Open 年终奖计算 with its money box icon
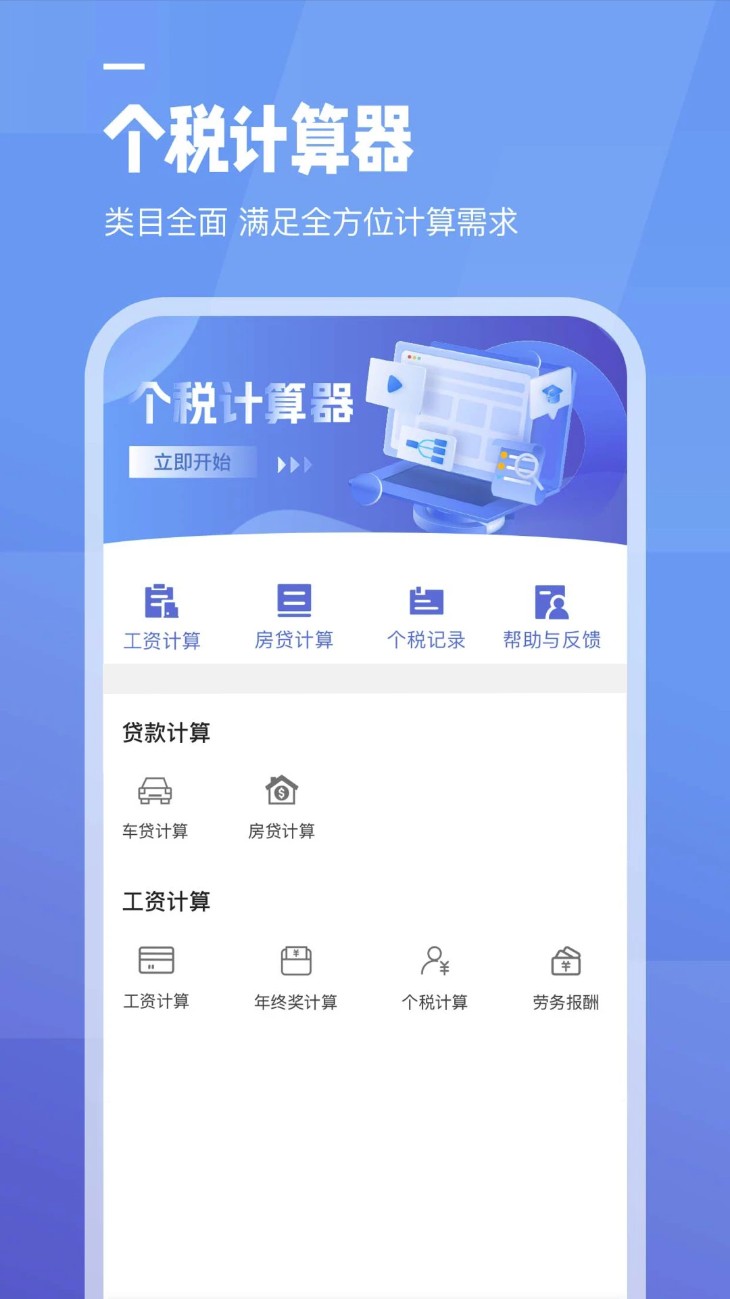 [294, 961]
